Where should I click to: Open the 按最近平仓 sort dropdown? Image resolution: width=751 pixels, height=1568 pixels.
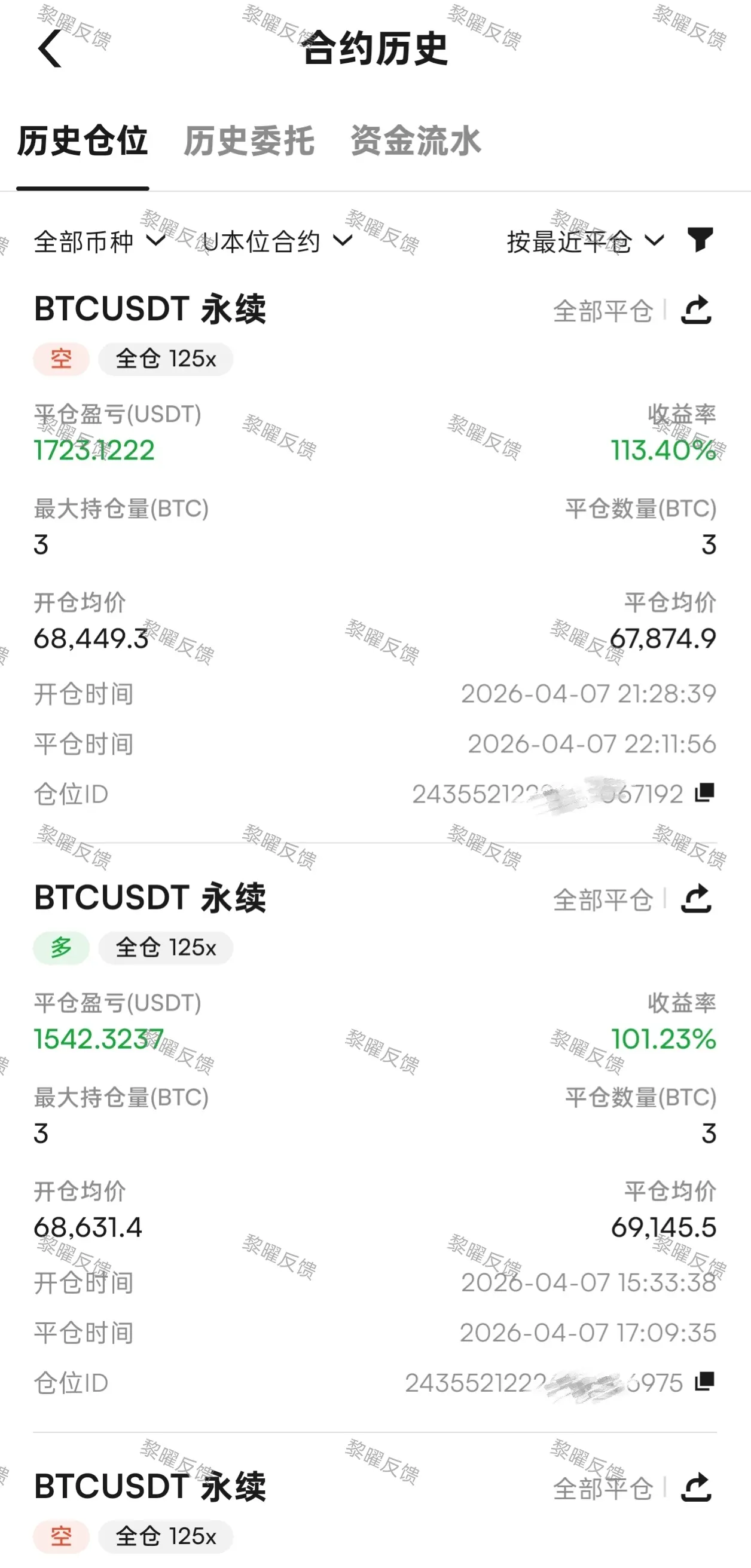(586, 241)
